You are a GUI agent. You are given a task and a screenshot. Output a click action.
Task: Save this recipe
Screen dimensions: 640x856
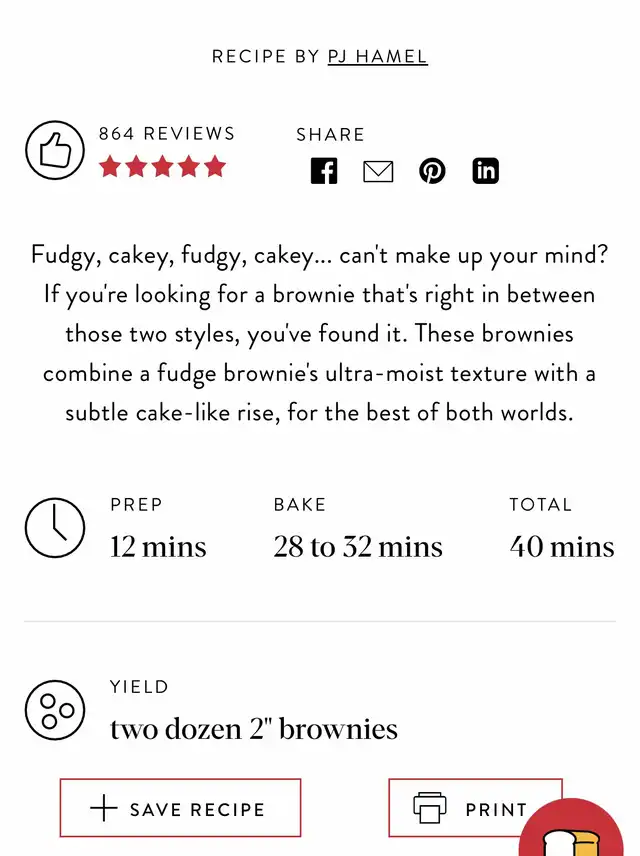(x=180, y=808)
